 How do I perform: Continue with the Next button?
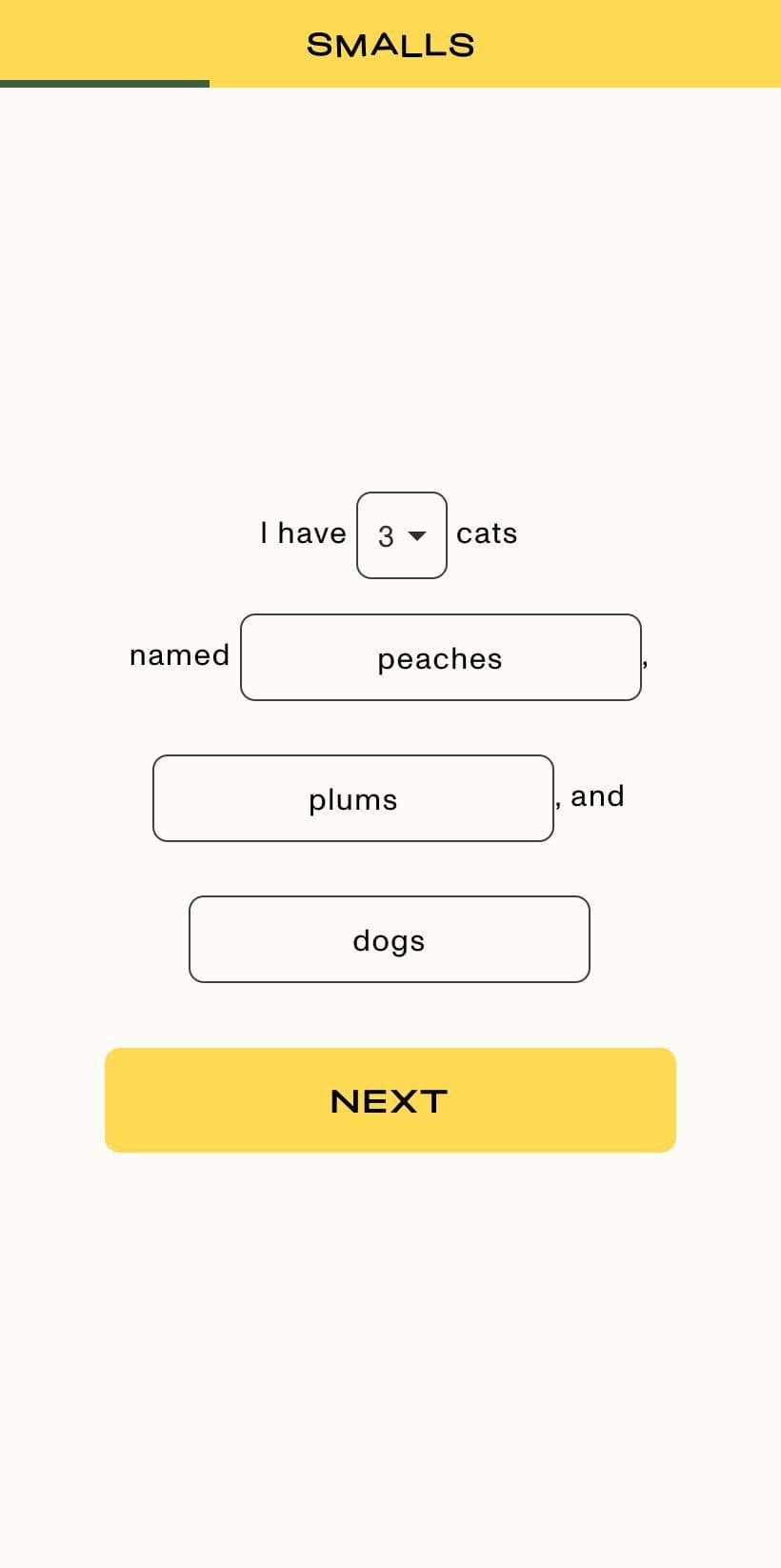tap(390, 1100)
